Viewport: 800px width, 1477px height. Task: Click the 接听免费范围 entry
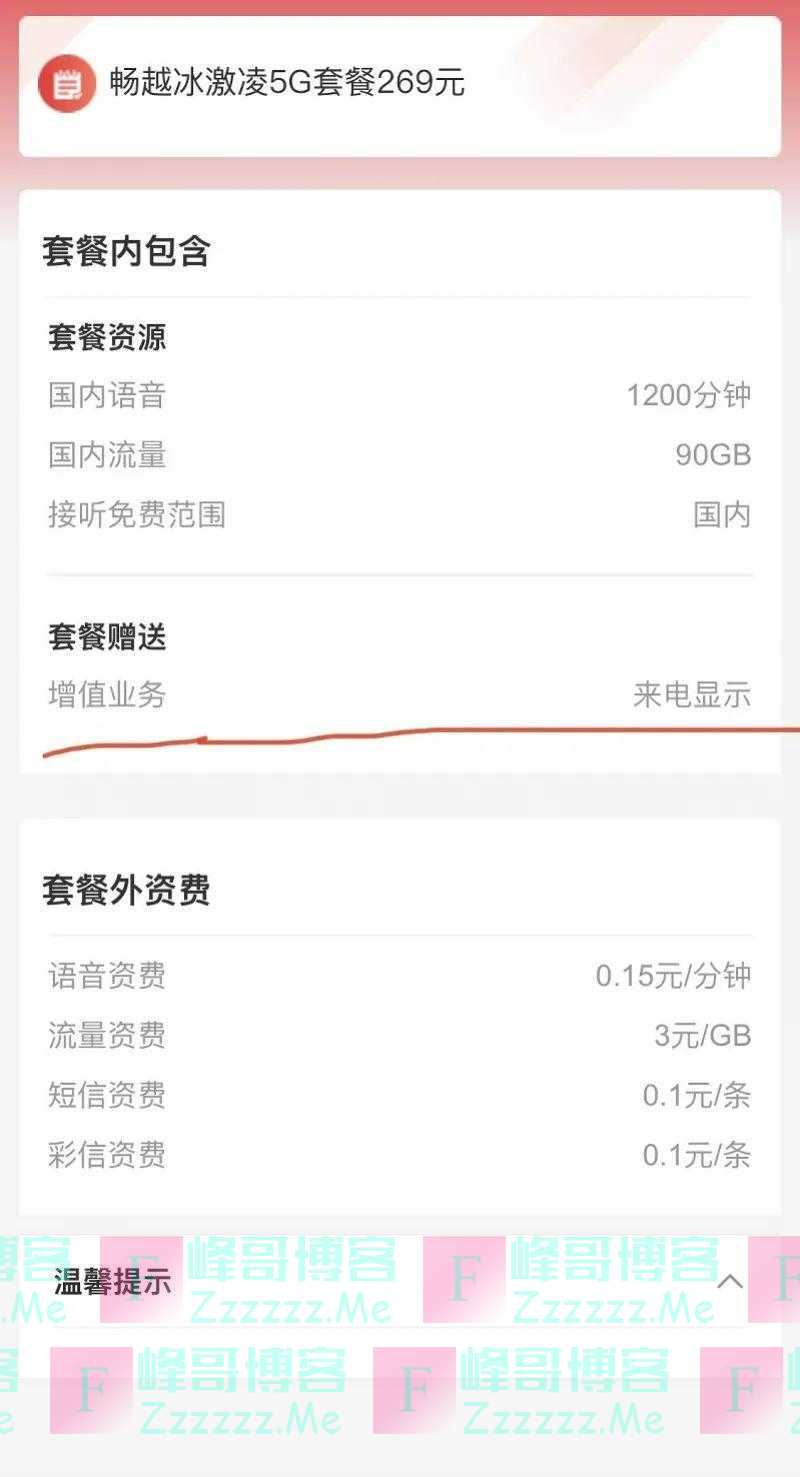click(136, 516)
